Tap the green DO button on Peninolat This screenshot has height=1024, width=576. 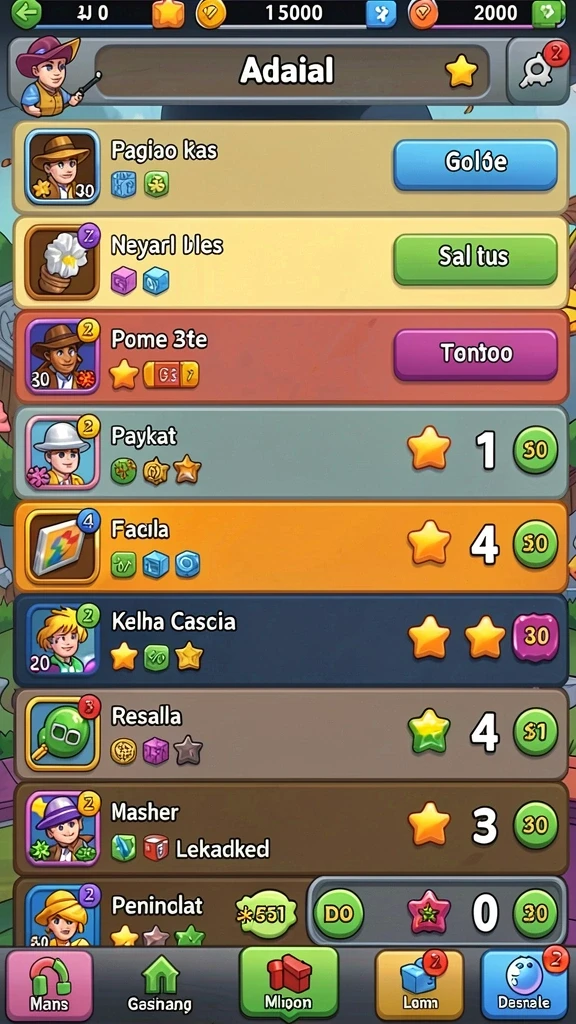pyautogui.click(x=338, y=914)
